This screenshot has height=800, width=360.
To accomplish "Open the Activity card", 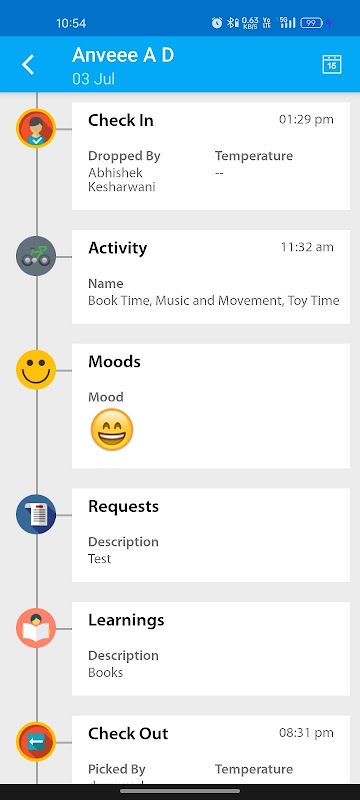I will [x=211, y=277].
